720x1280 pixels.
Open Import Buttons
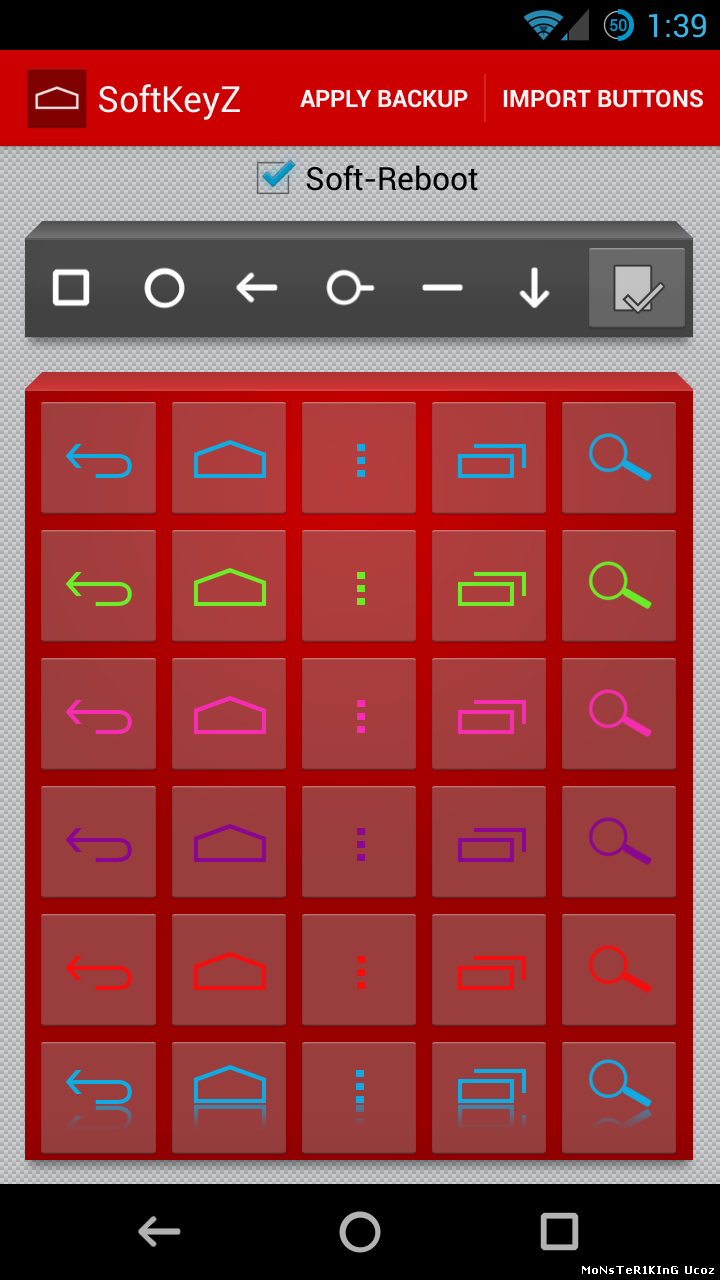(602, 99)
